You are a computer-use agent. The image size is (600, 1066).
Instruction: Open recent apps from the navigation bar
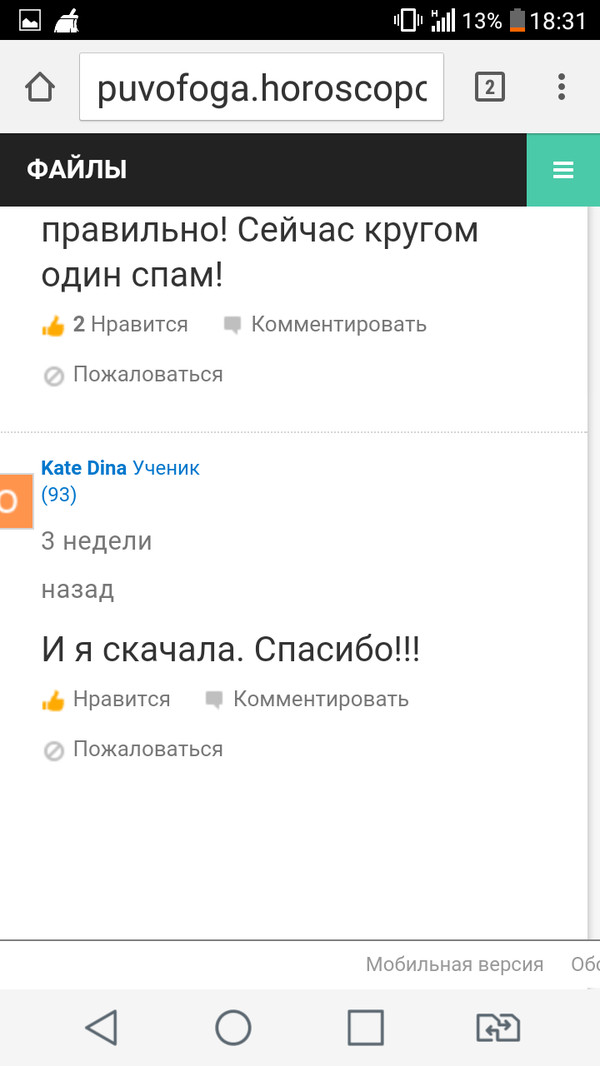(x=366, y=1027)
